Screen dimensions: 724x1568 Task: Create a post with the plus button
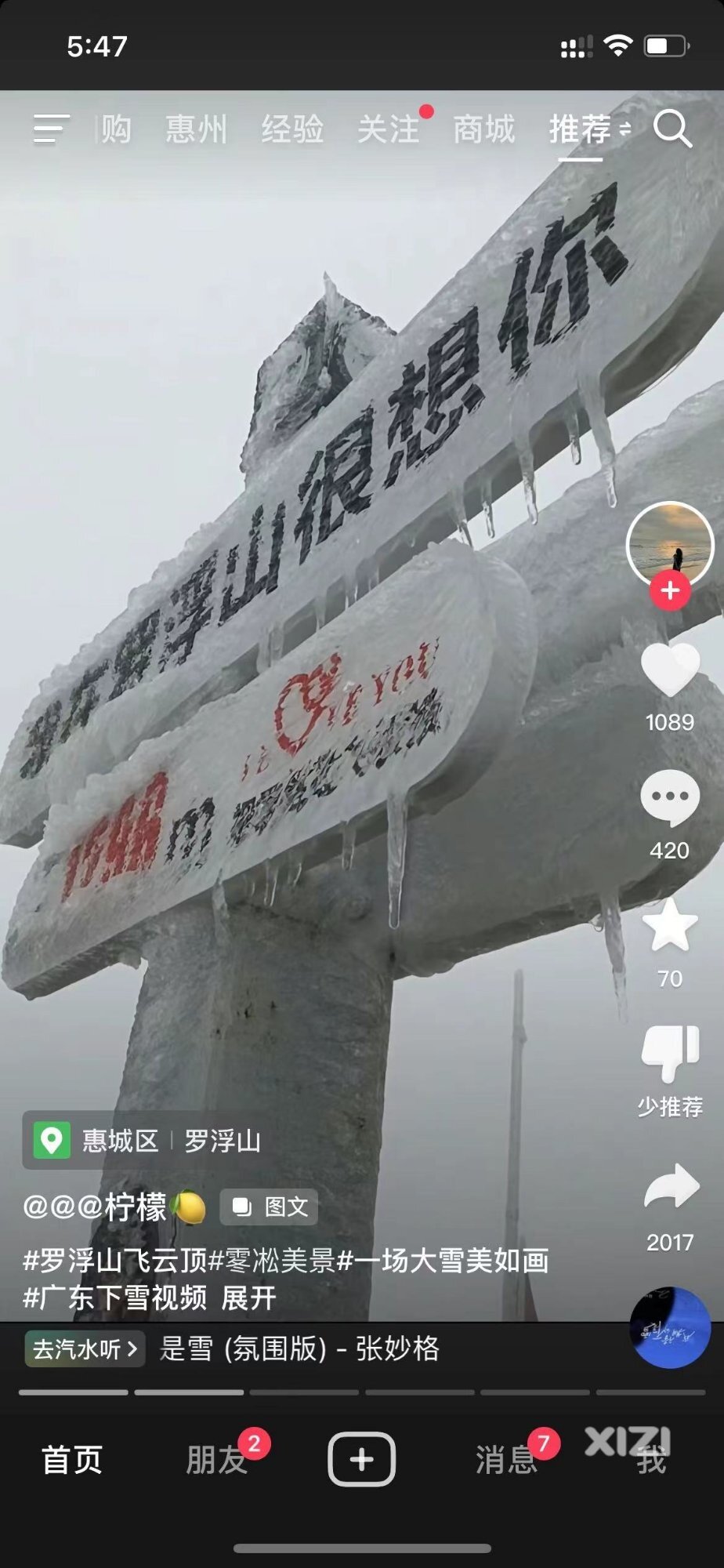[x=361, y=1459]
